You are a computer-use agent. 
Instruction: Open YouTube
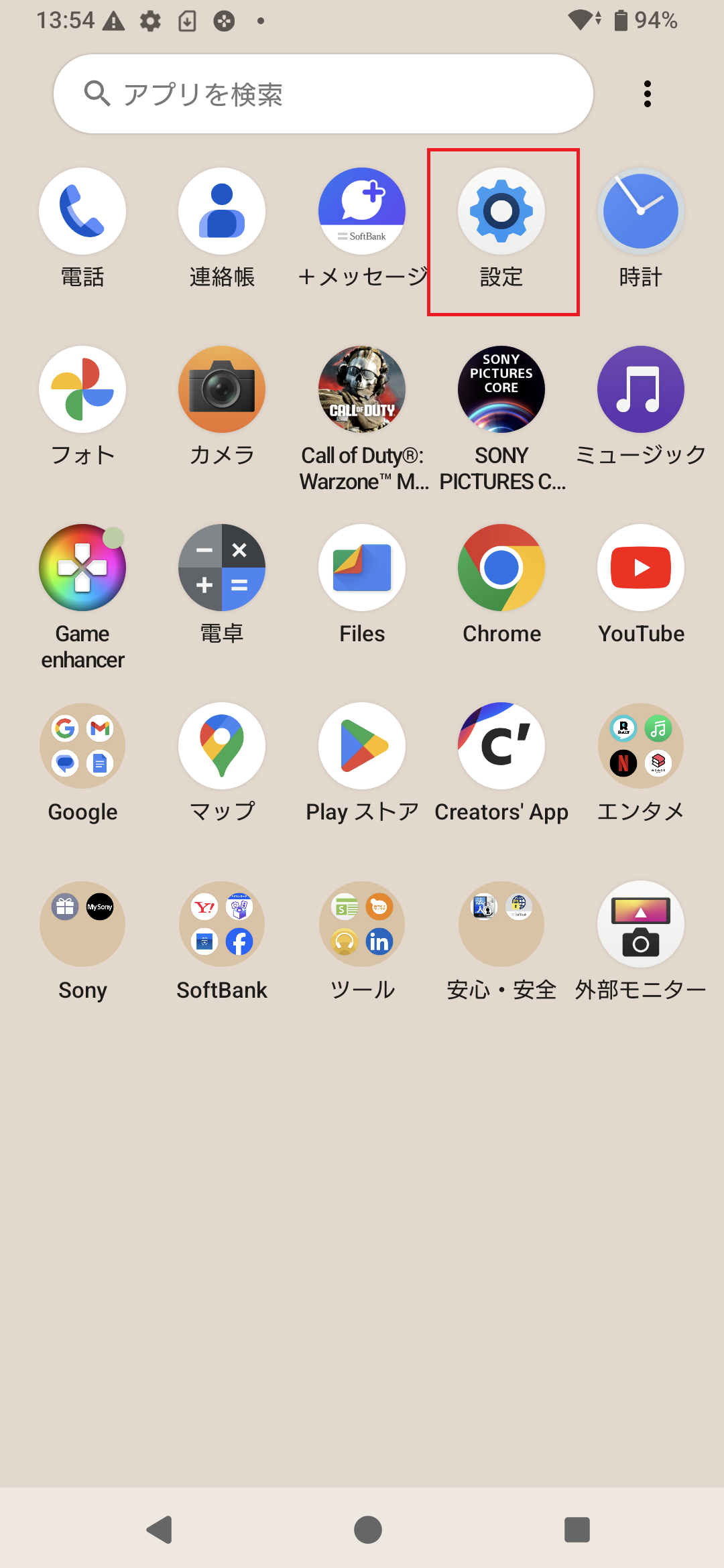tap(641, 568)
